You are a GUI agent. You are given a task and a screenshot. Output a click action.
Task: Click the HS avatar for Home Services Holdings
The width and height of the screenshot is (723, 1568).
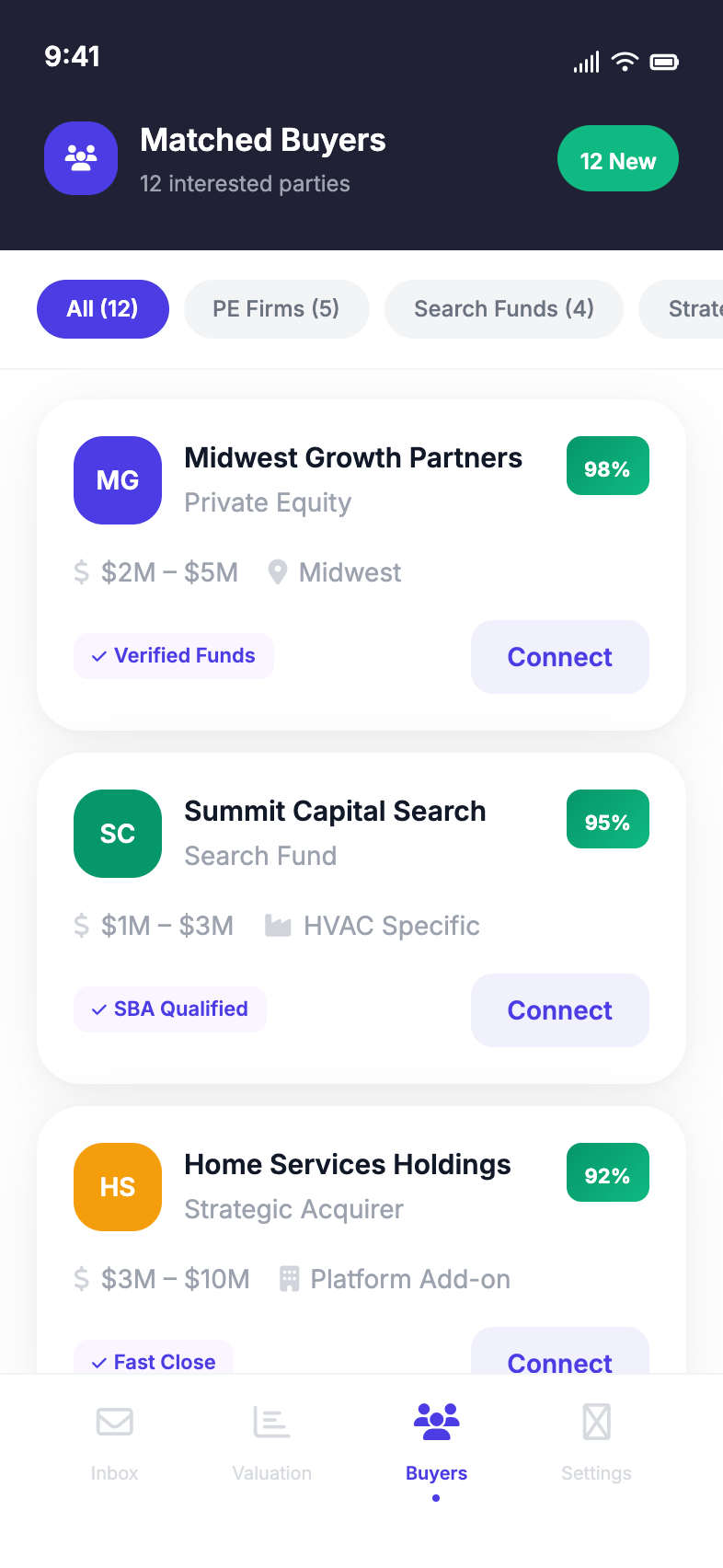[117, 1187]
